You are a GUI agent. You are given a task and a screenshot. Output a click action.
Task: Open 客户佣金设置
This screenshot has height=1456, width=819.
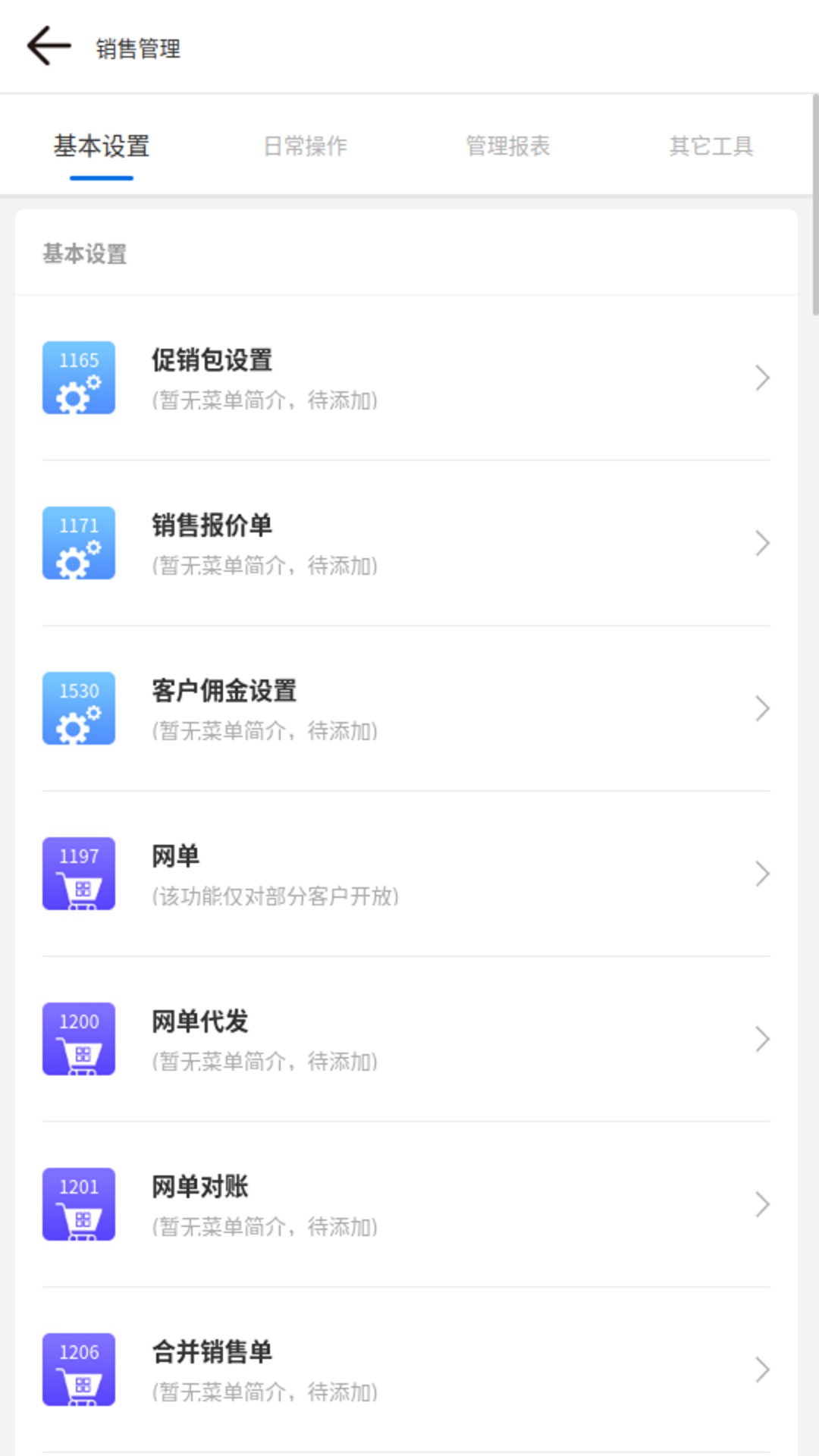point(406,708)
